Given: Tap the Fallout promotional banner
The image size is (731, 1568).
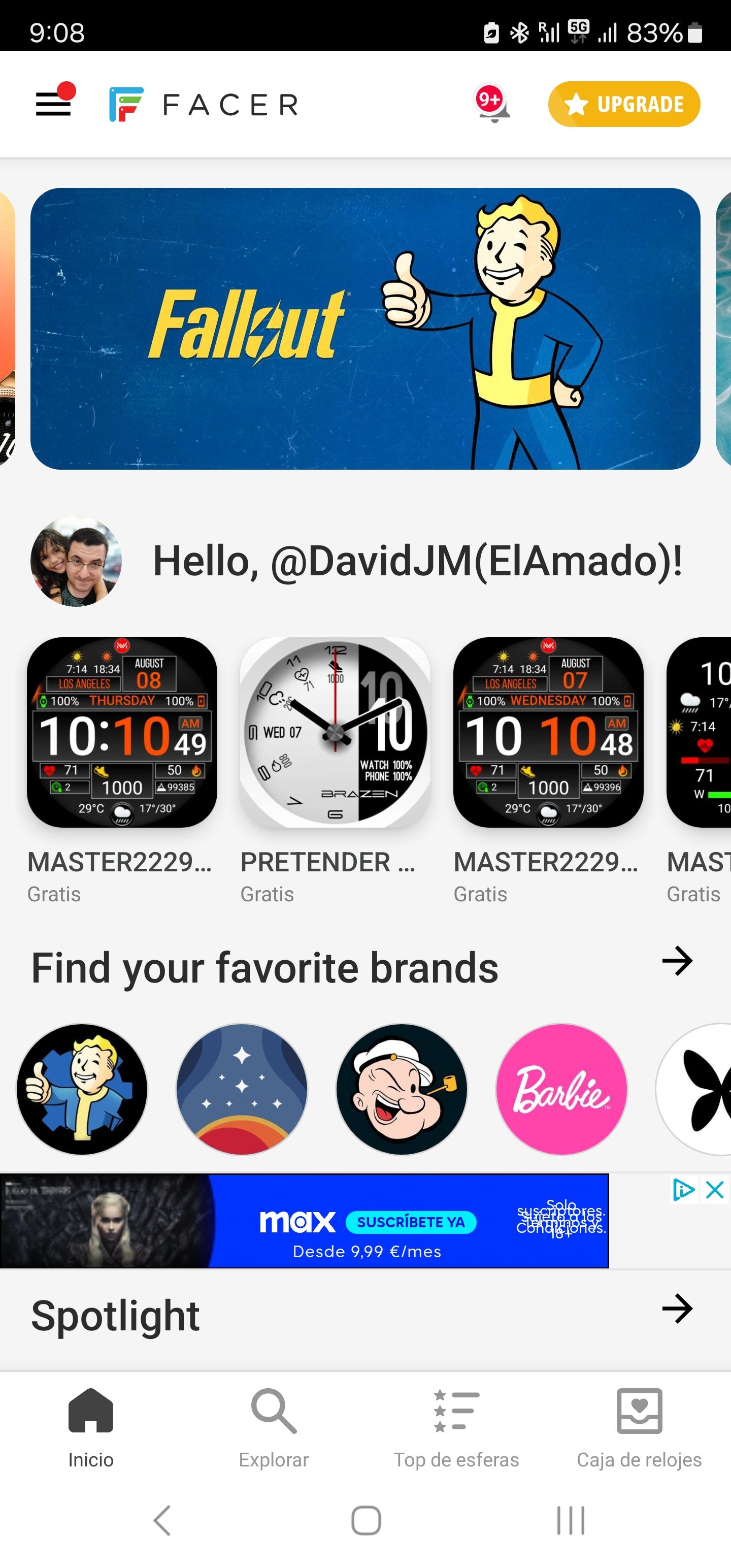Looking at the screenshot, I should click(365, 330).
